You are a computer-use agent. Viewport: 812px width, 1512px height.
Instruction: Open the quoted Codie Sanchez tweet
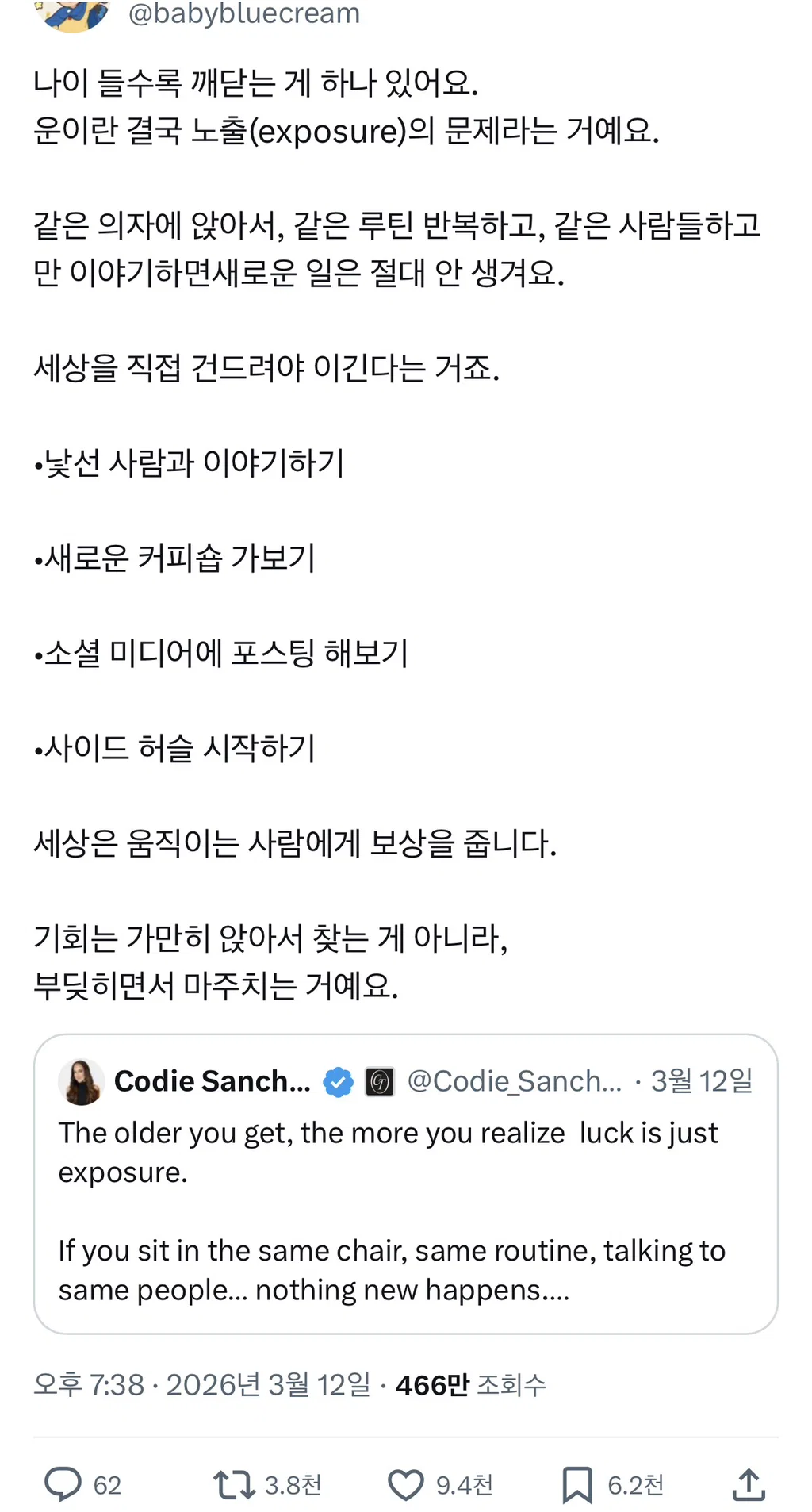405,1184
